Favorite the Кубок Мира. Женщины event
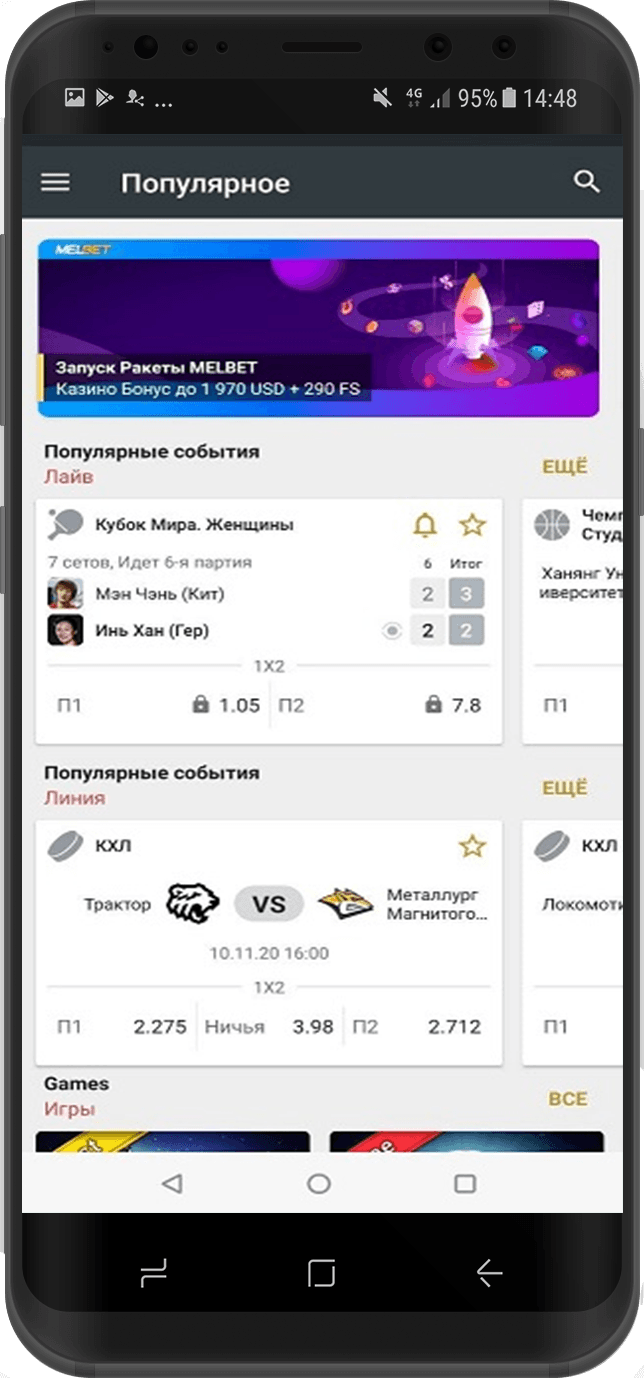Screen dimensions: 644x1378 click(x=472, y=525)
